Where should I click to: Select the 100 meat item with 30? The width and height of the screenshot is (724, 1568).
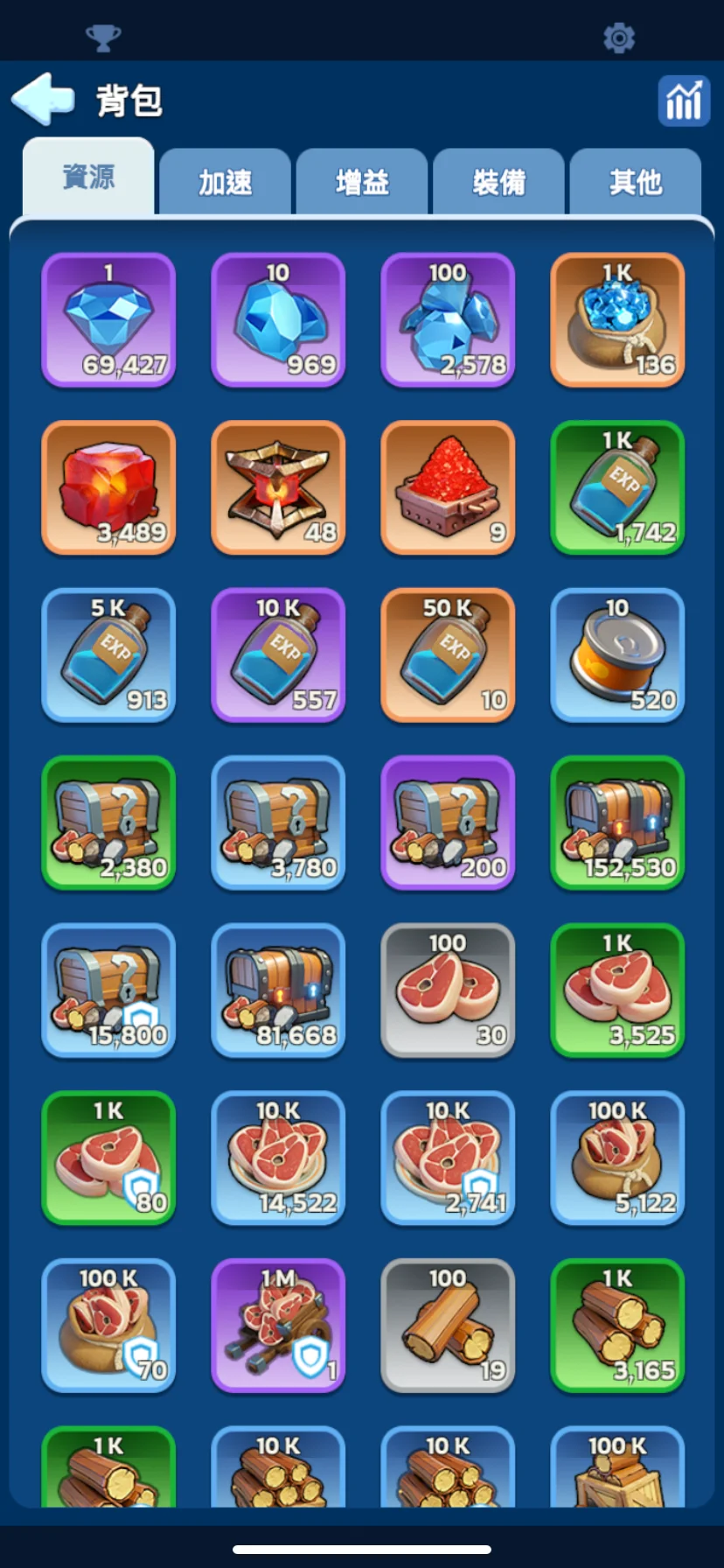click(448, 990)
